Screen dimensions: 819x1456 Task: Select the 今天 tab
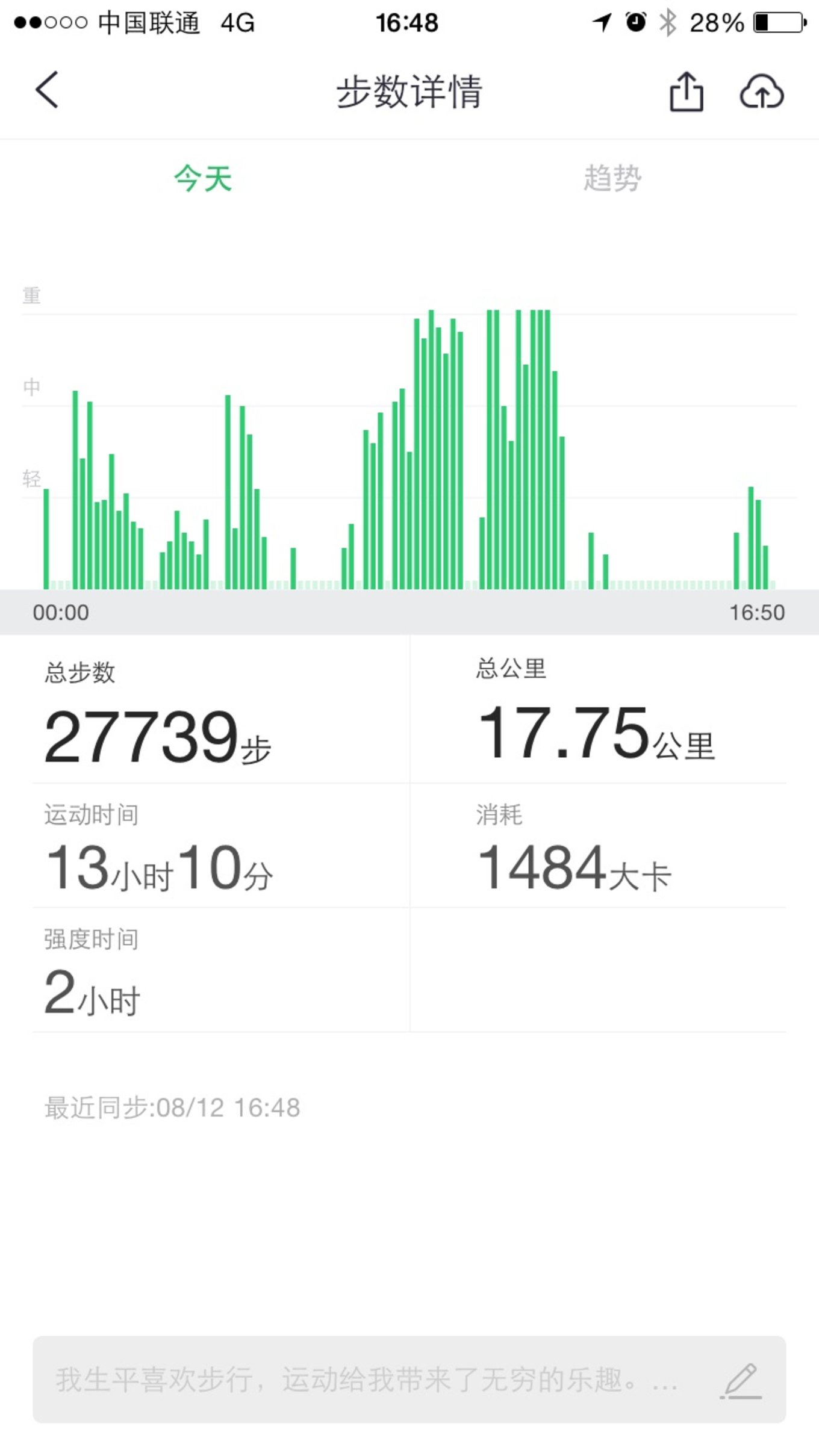pos(204,179)
